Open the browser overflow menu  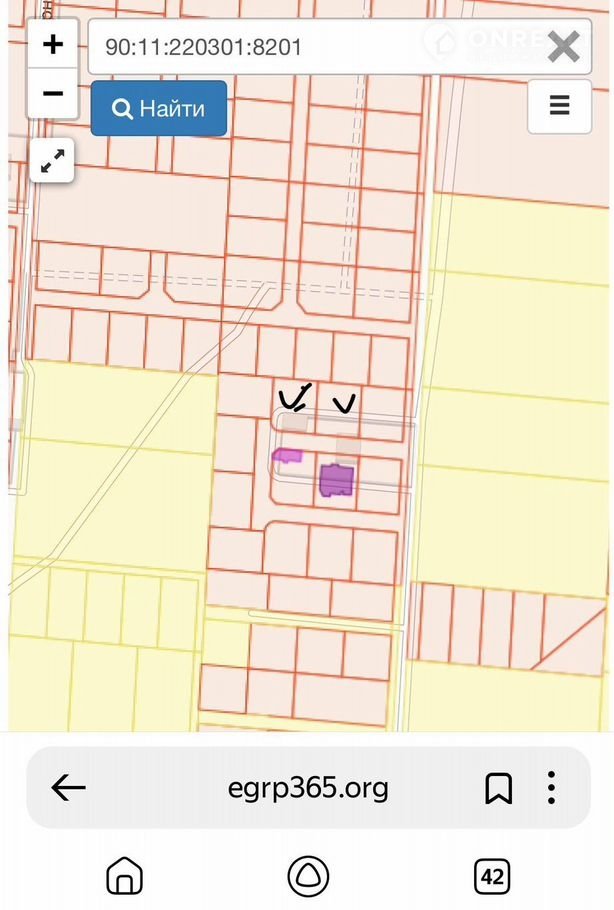pyautogui.click(x=551, y=788)
